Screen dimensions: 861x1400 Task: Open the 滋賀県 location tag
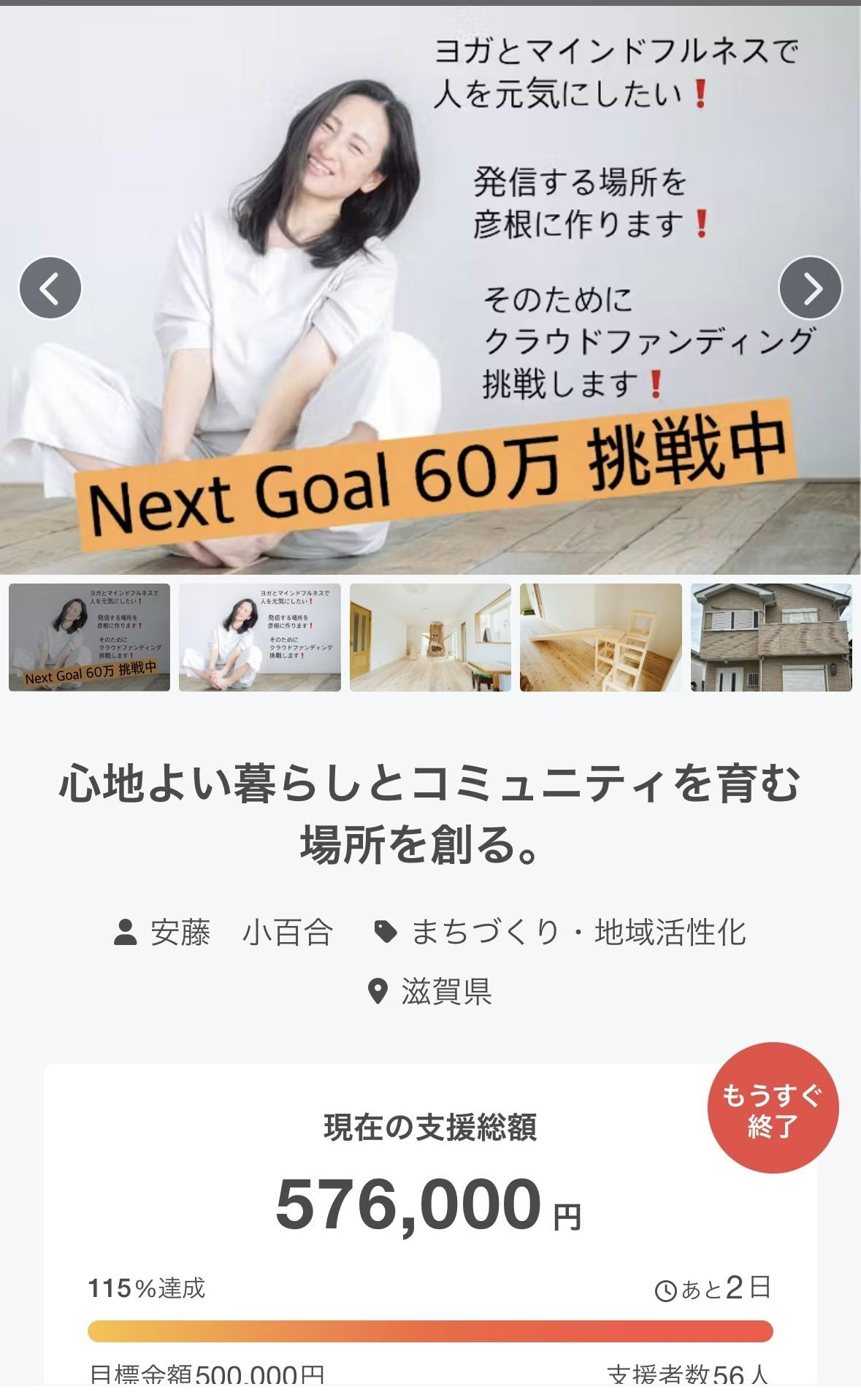(x=445, y=992)
